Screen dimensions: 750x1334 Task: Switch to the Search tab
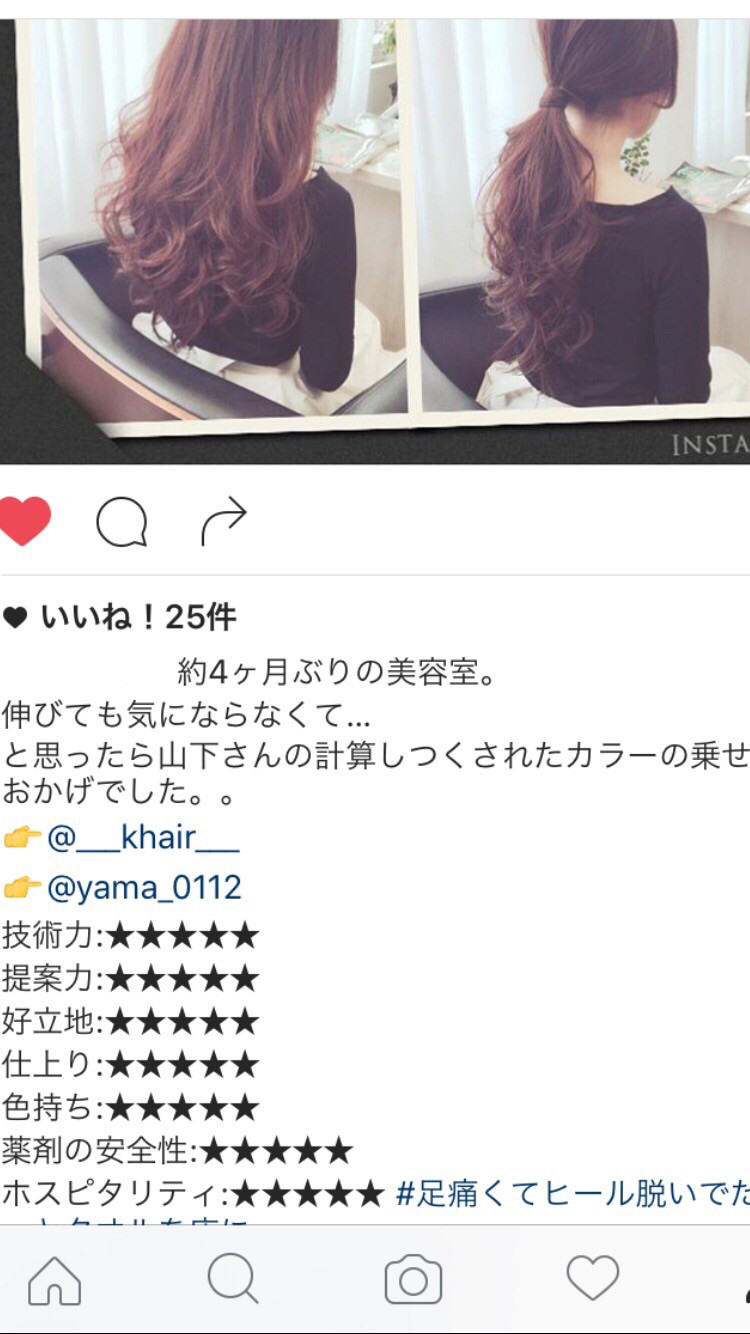(233, 1279)
